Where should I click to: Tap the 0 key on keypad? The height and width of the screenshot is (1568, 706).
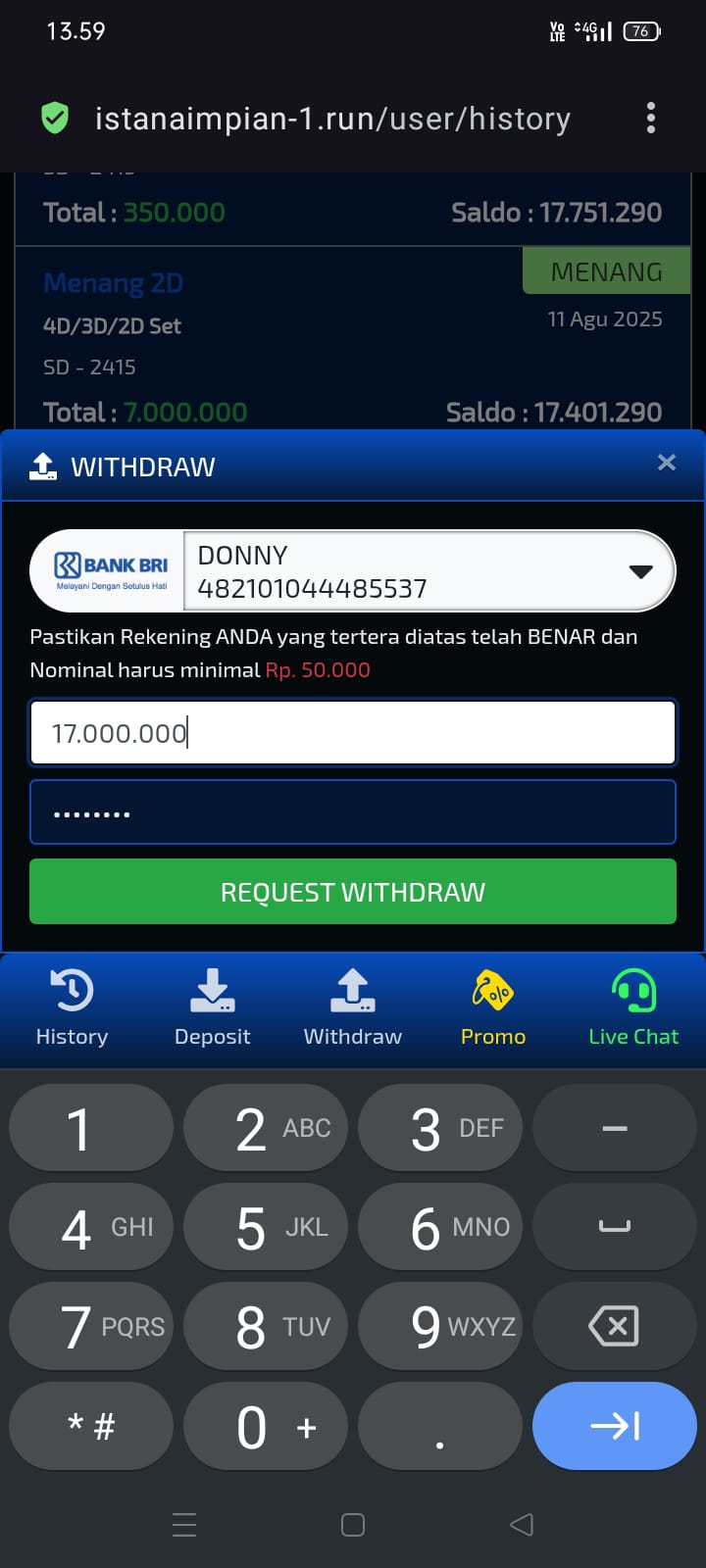pos(265,1426)
